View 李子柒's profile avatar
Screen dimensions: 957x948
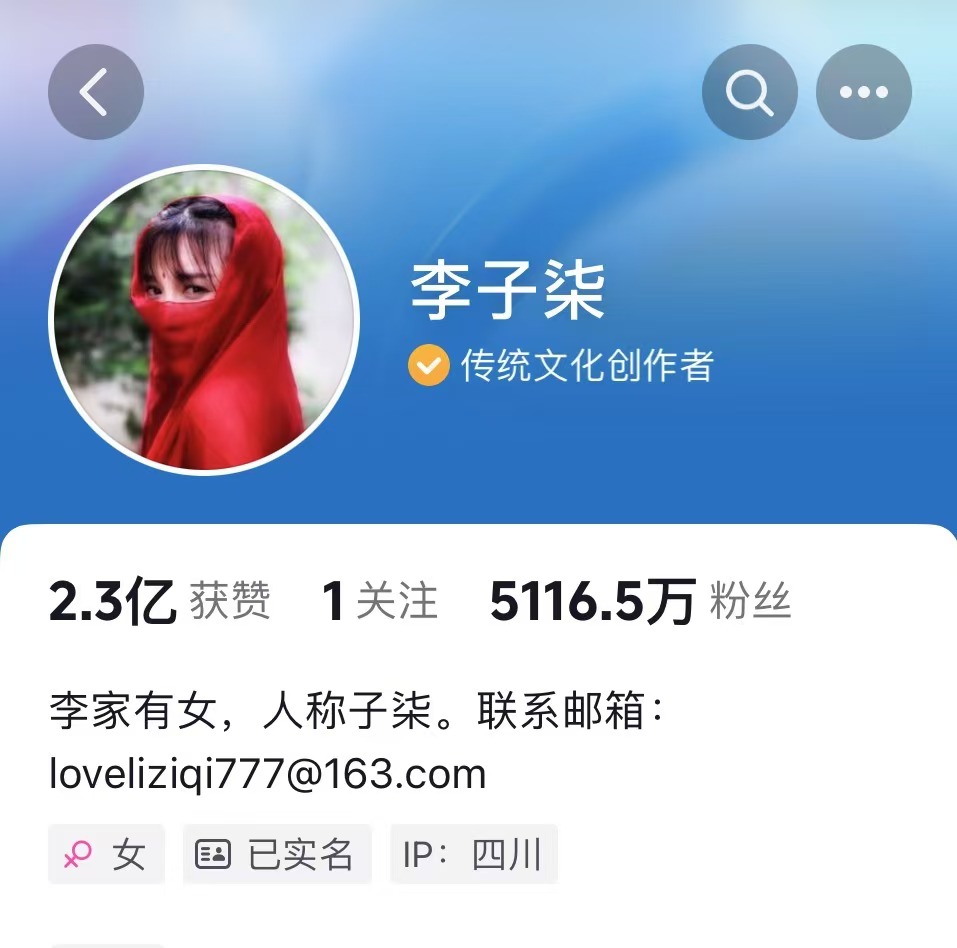(x=203, y=319)
